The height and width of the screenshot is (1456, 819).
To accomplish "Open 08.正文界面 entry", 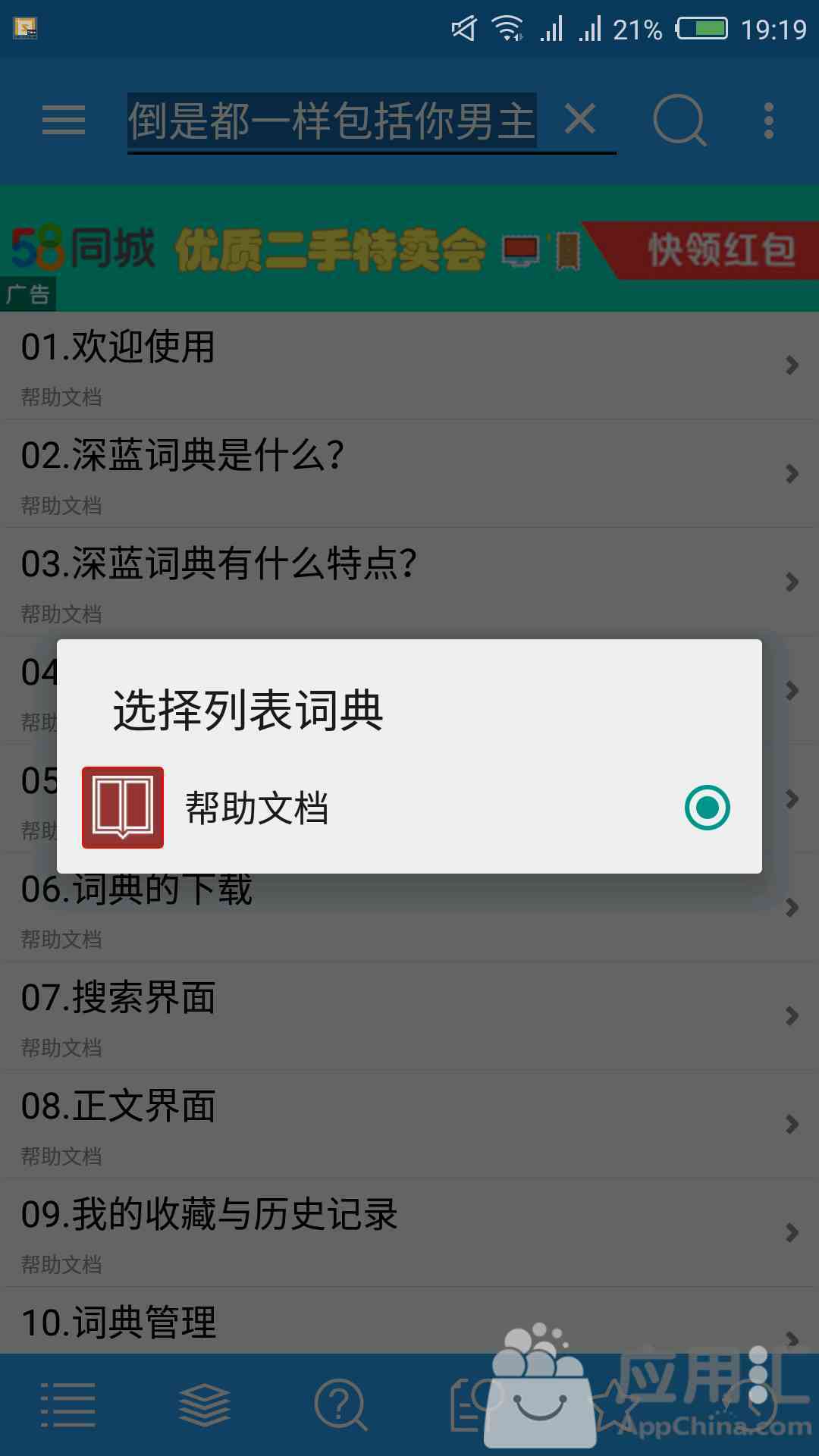I will pos(409,1124).
